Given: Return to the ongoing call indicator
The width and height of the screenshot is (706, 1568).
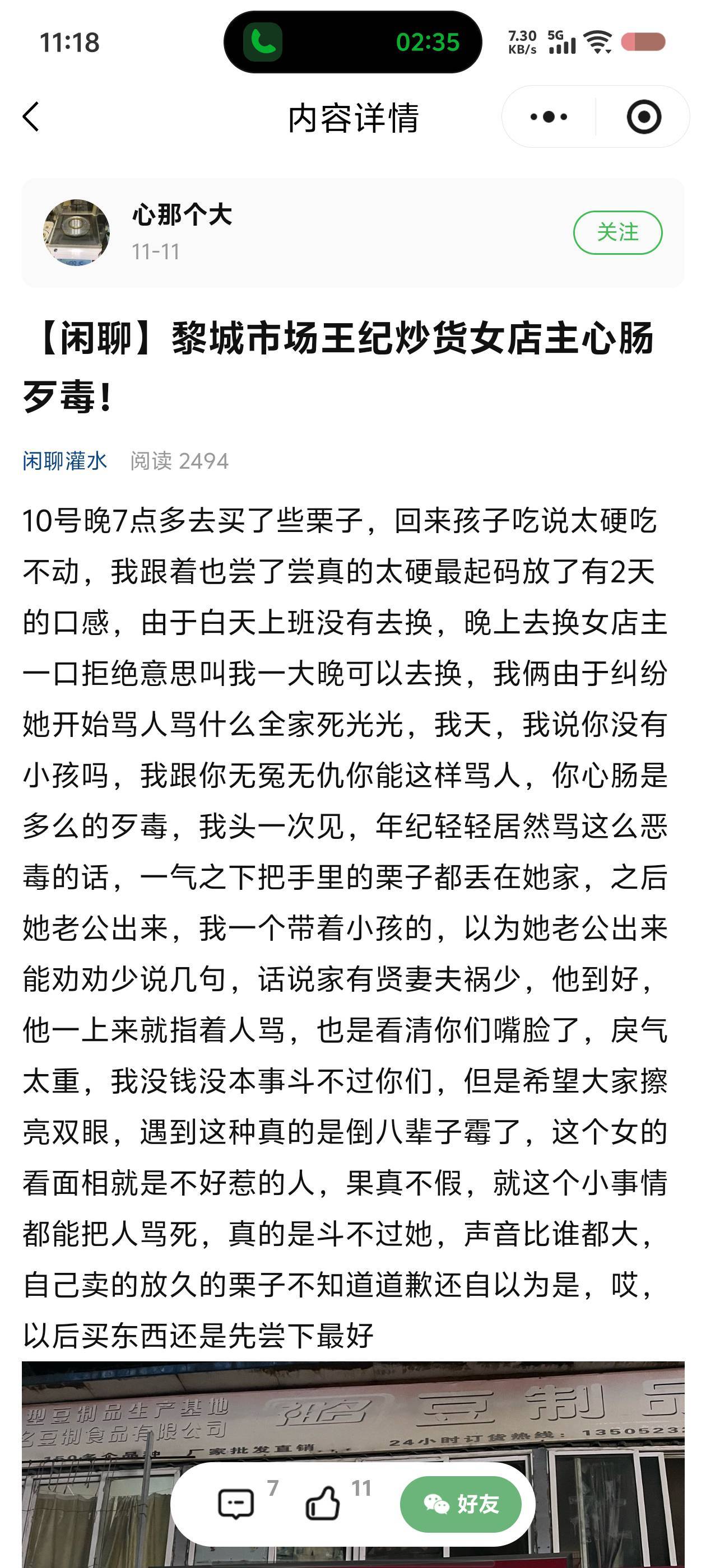Looking at the screenshot, I should (352, 42).
